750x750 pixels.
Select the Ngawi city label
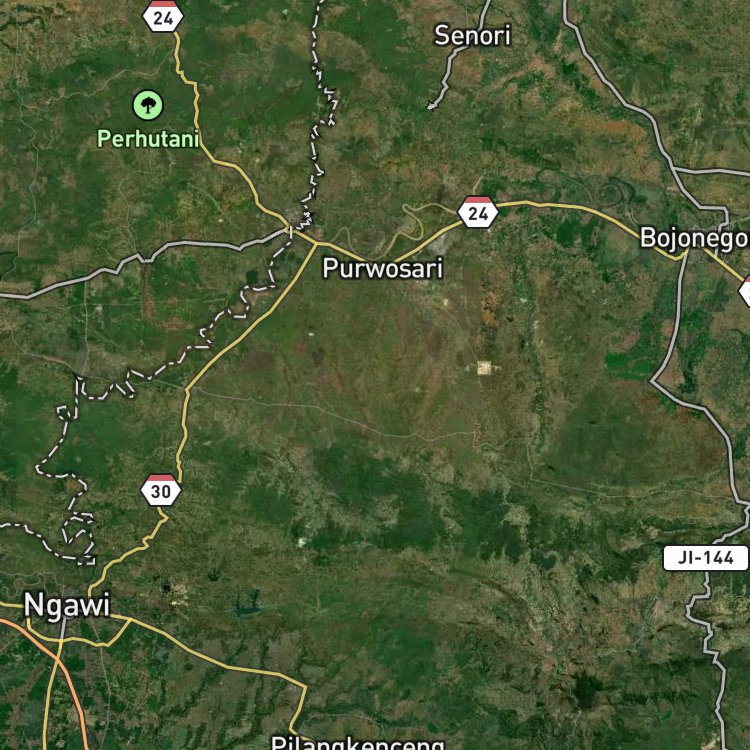67,606
